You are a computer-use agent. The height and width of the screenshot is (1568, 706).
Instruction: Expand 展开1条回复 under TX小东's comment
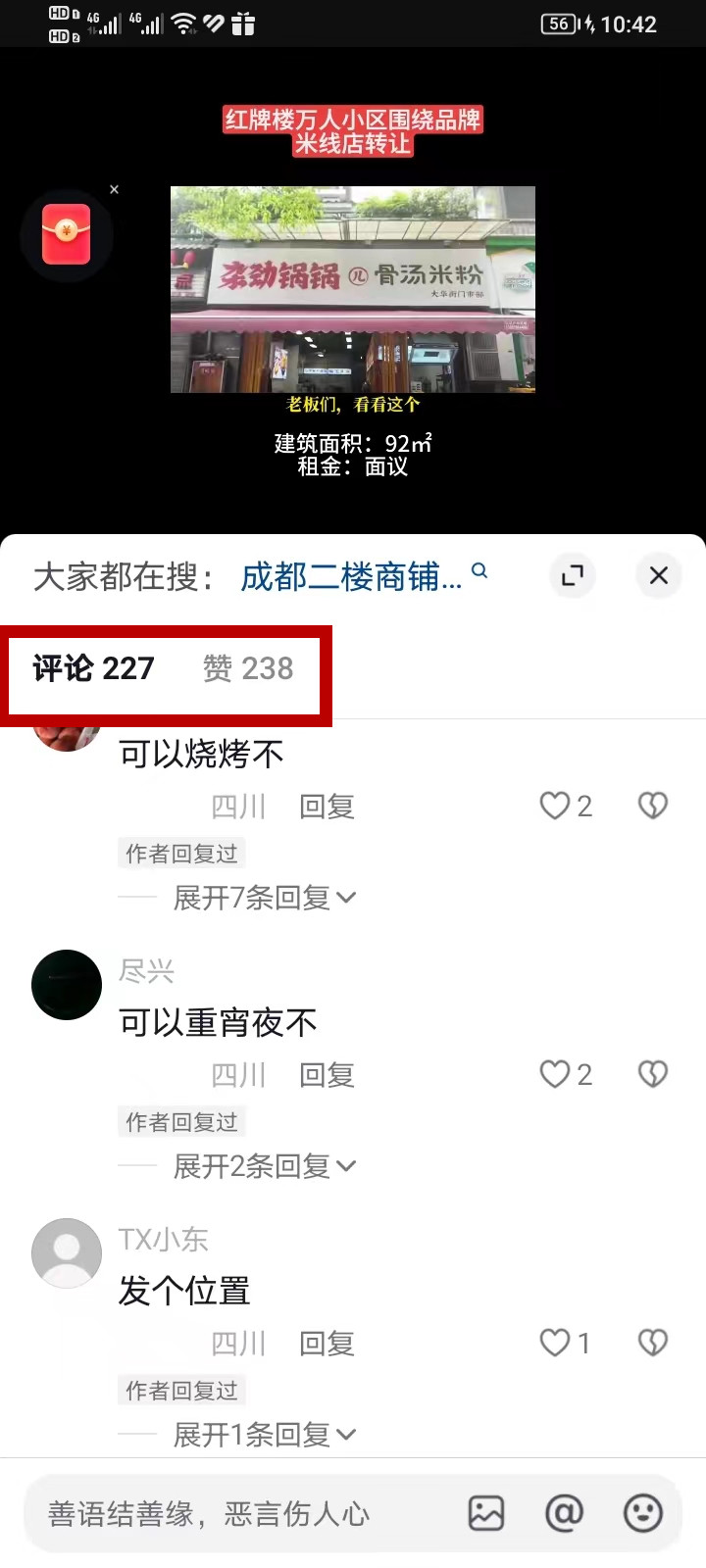263,1435
